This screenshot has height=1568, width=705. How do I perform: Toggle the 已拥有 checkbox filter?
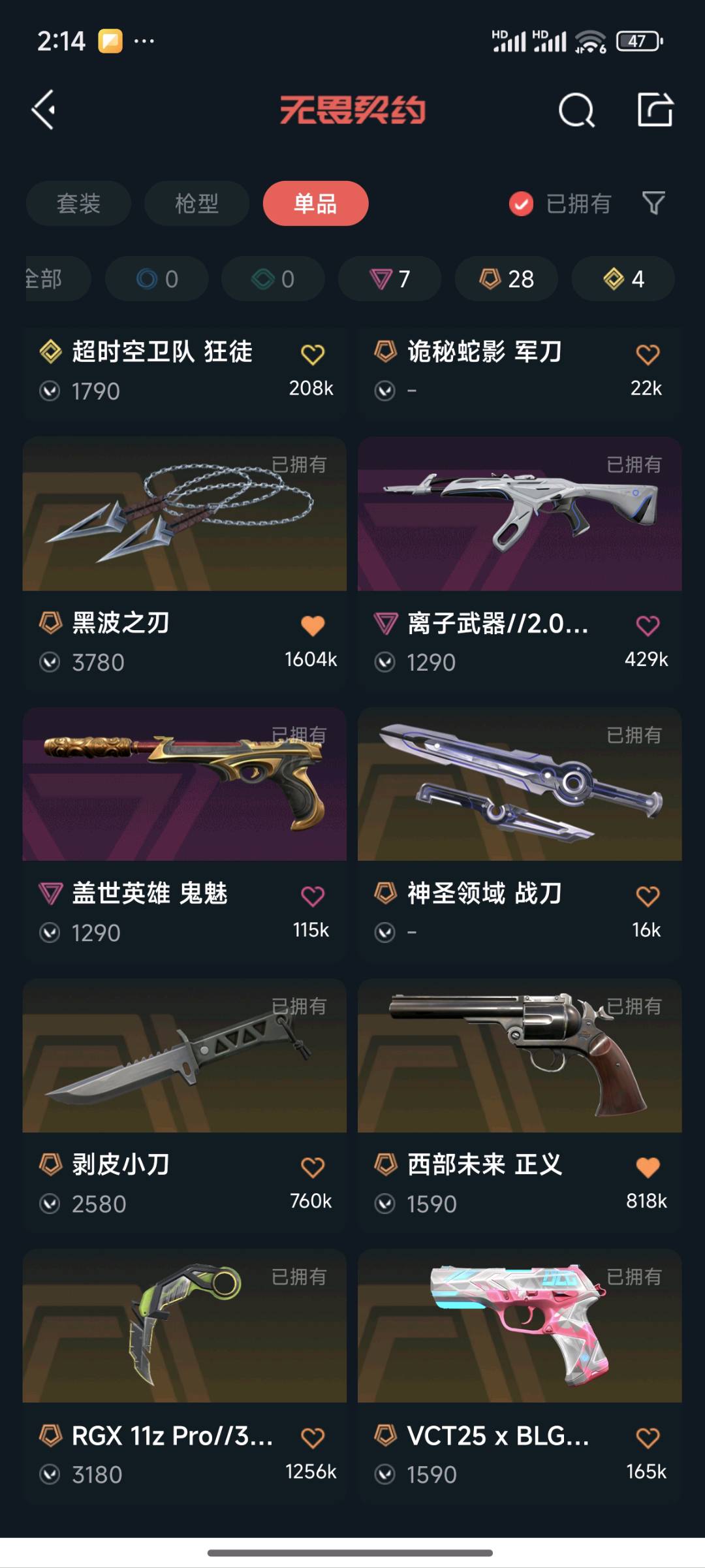point(521,204)
